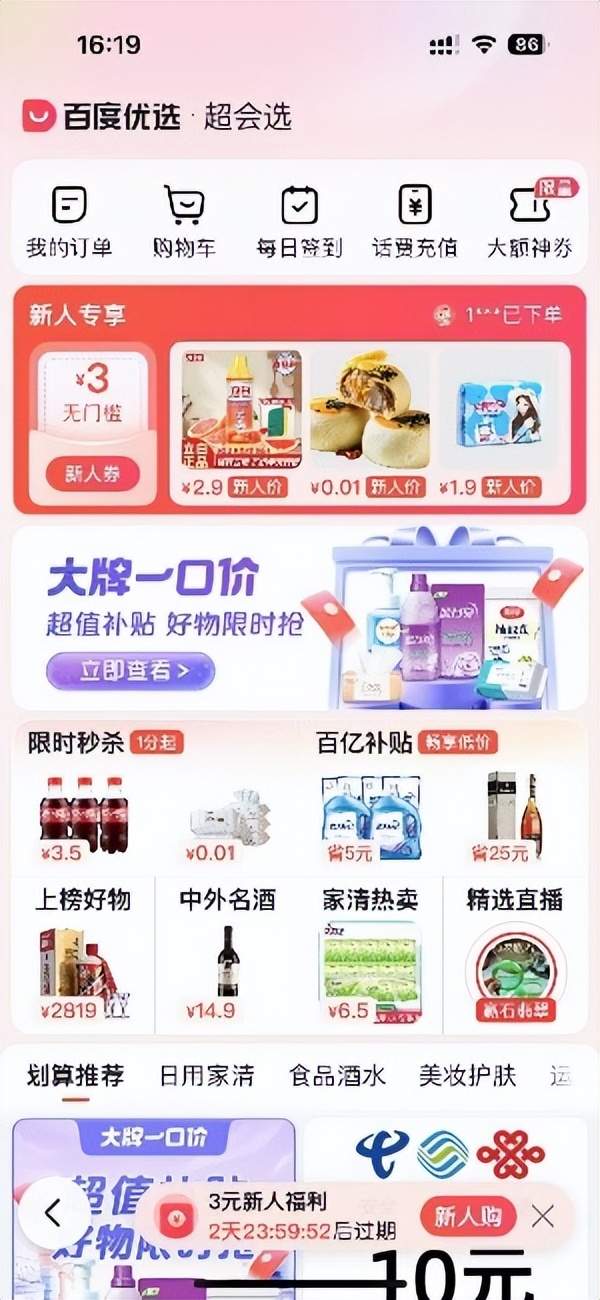Open 大额神券 coupons
Image resolution: width=600 pixels, height=1300 pixels.
(529, 222)
